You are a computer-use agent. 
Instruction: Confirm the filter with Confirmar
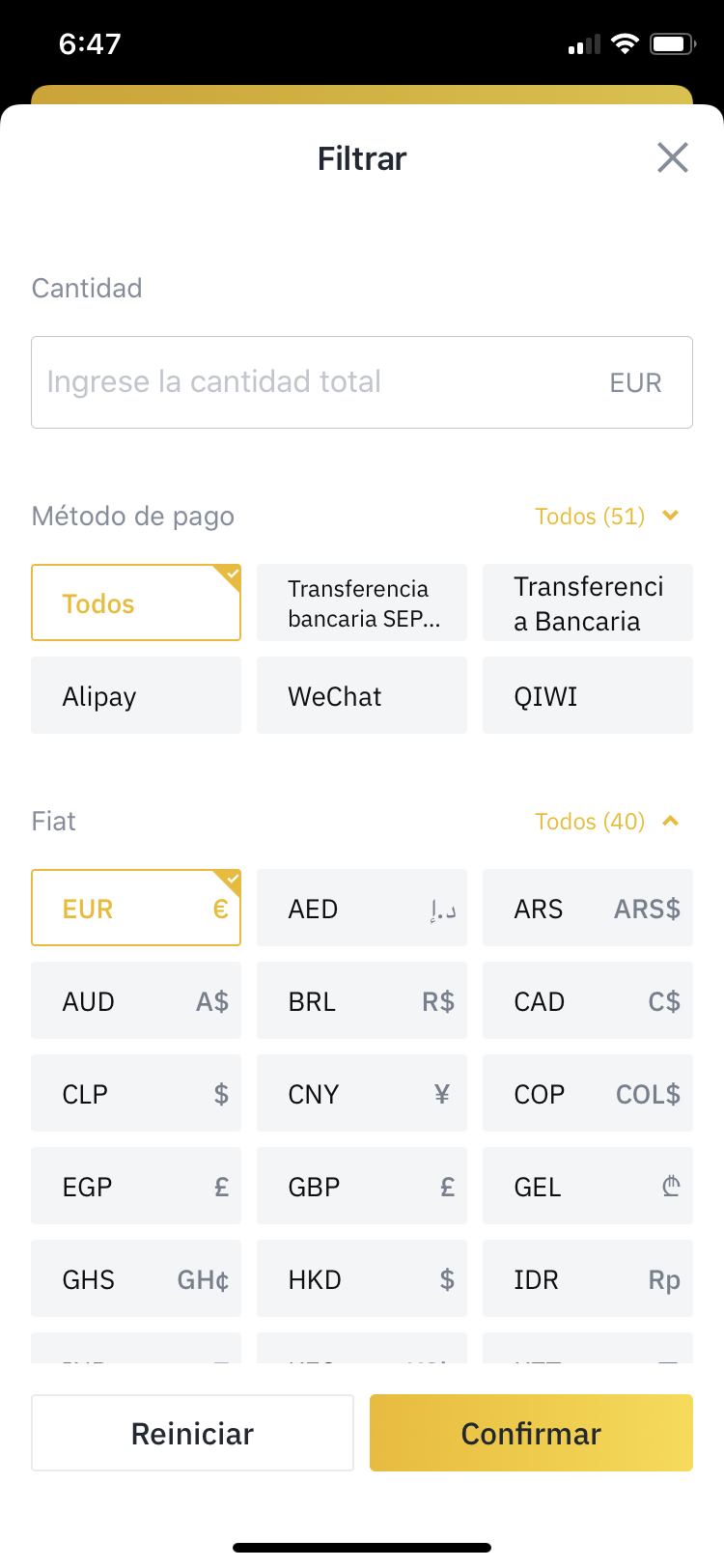coord(531,1433)
